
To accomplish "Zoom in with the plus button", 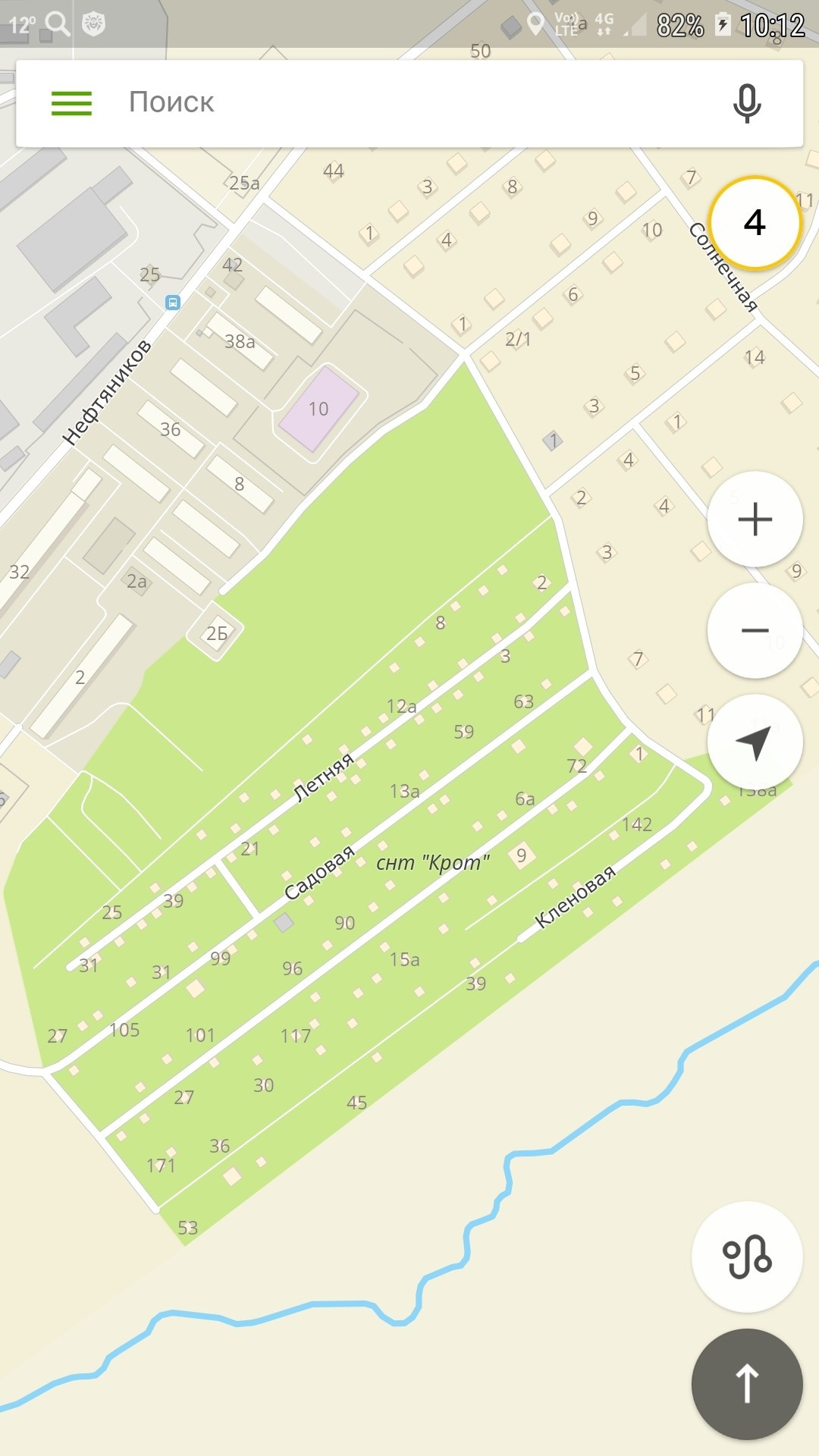I will [755, 519].
